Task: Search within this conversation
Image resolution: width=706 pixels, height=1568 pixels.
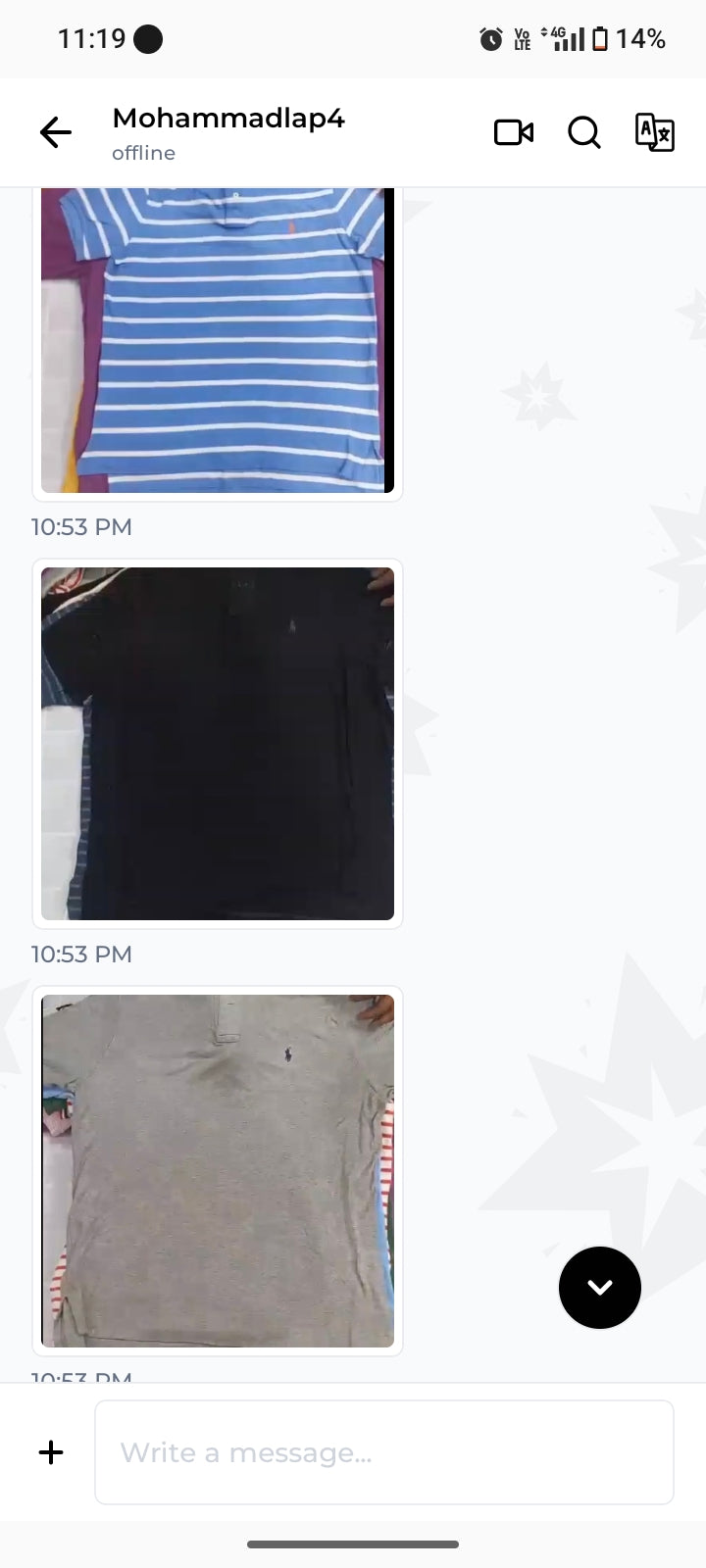Action: click(584, 132)
